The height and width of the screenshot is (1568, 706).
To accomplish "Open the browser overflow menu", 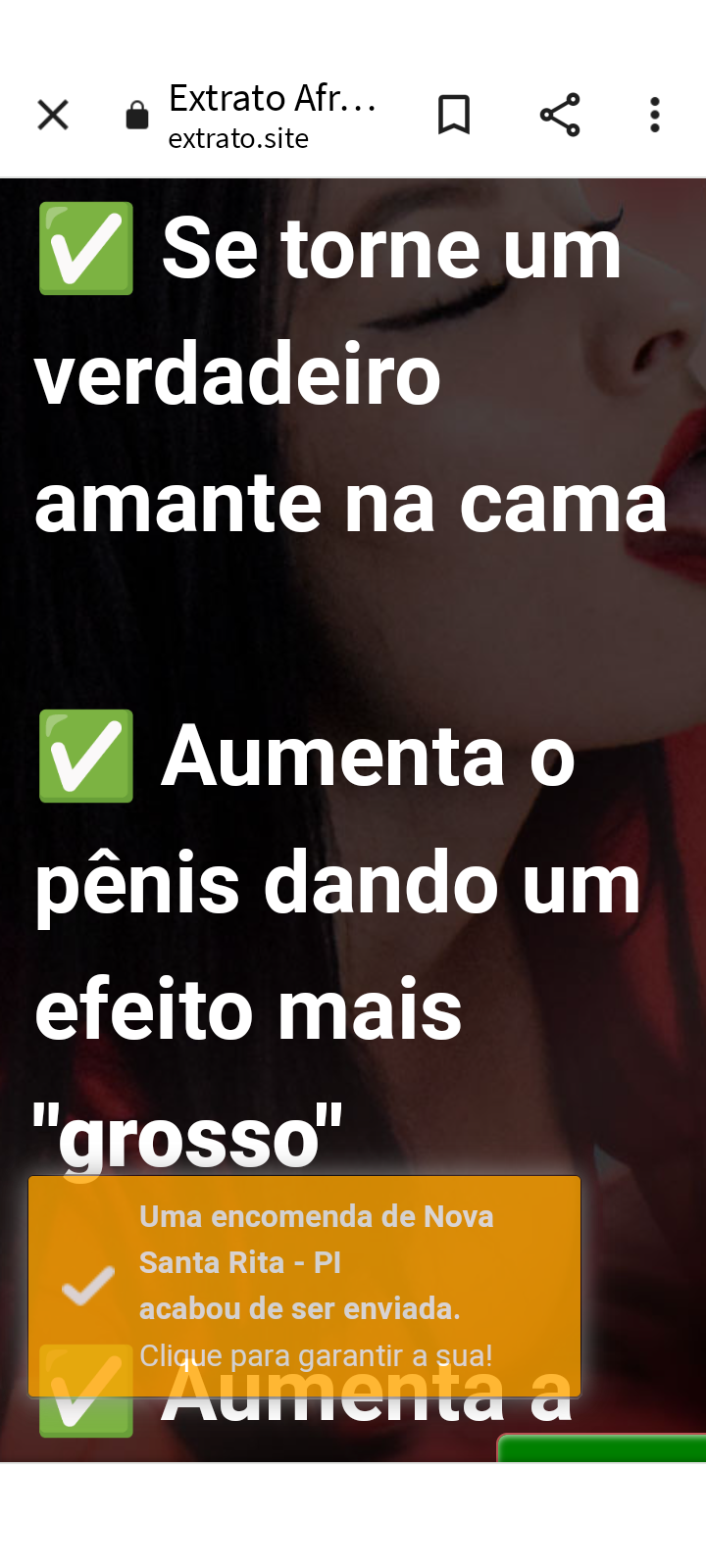I will 655,115.
